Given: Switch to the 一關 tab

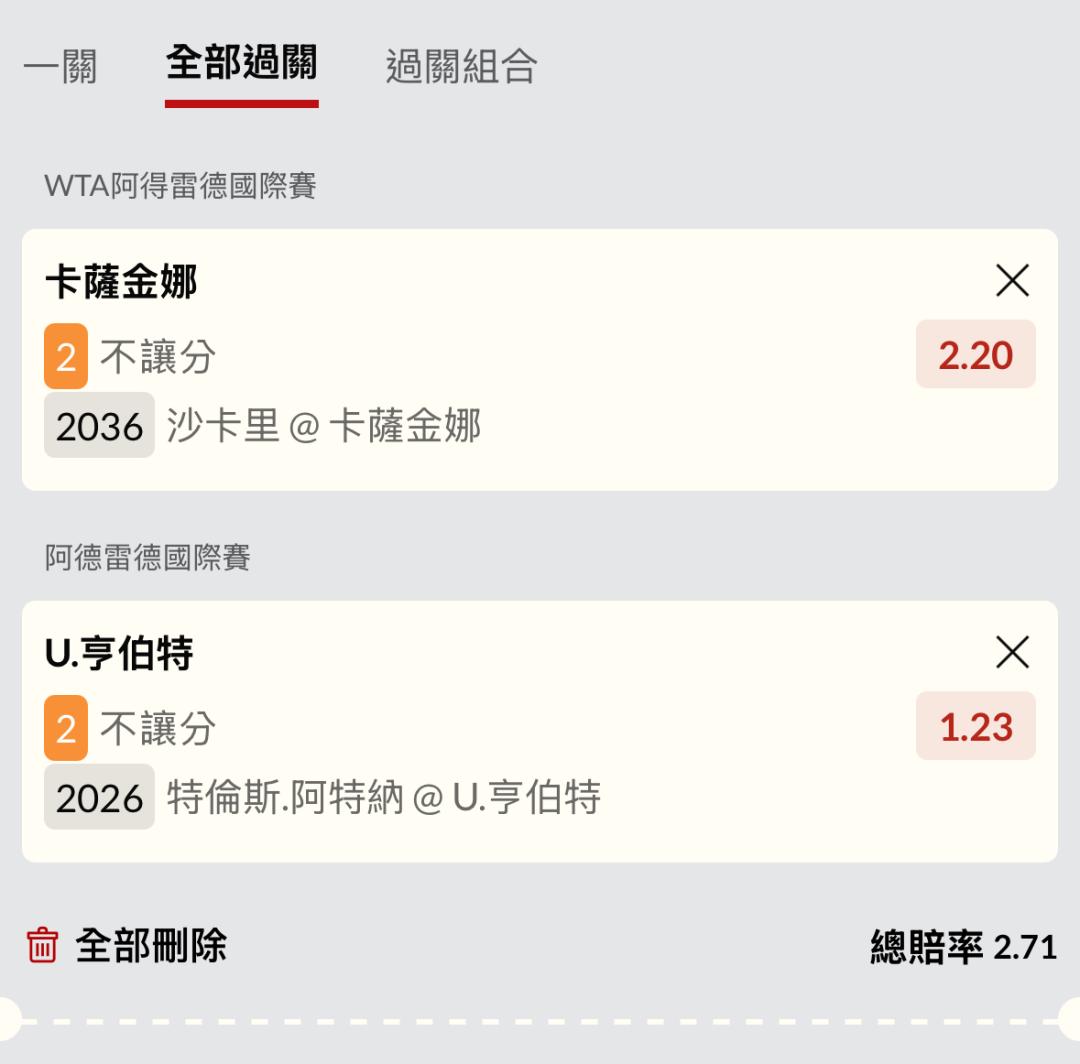Looking at the screenshot, I should tap(60, 67).
